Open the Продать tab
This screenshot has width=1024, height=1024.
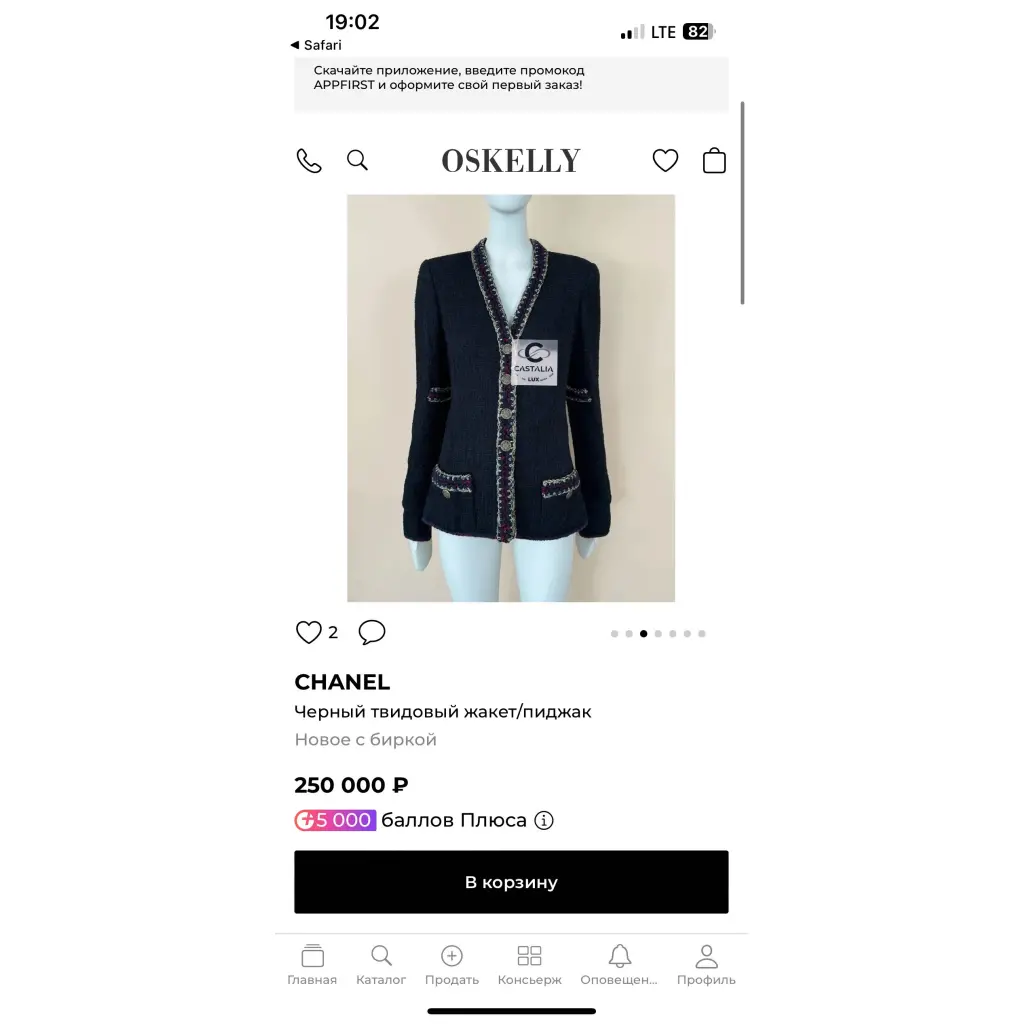[452, 965]
